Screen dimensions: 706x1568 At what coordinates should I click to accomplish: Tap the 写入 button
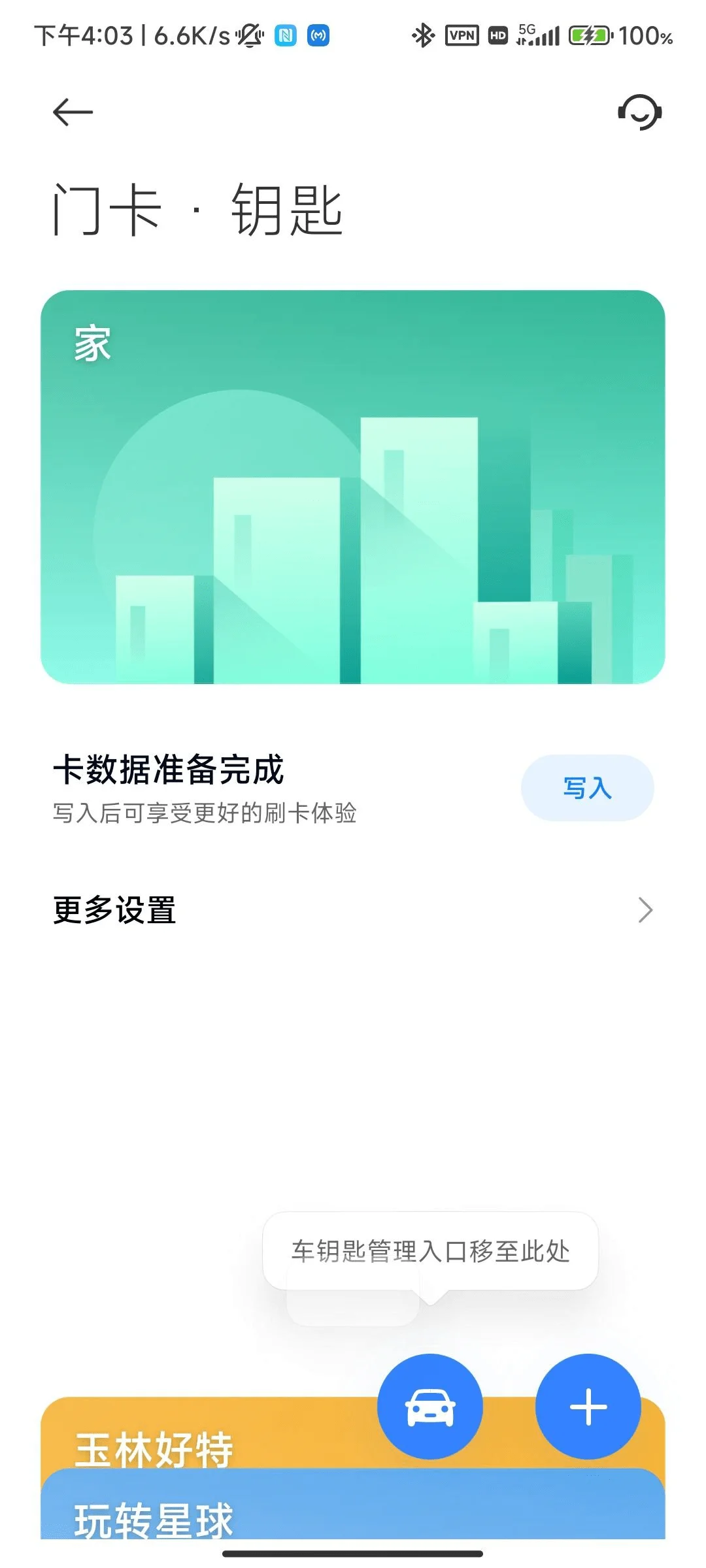pos(587,788)
